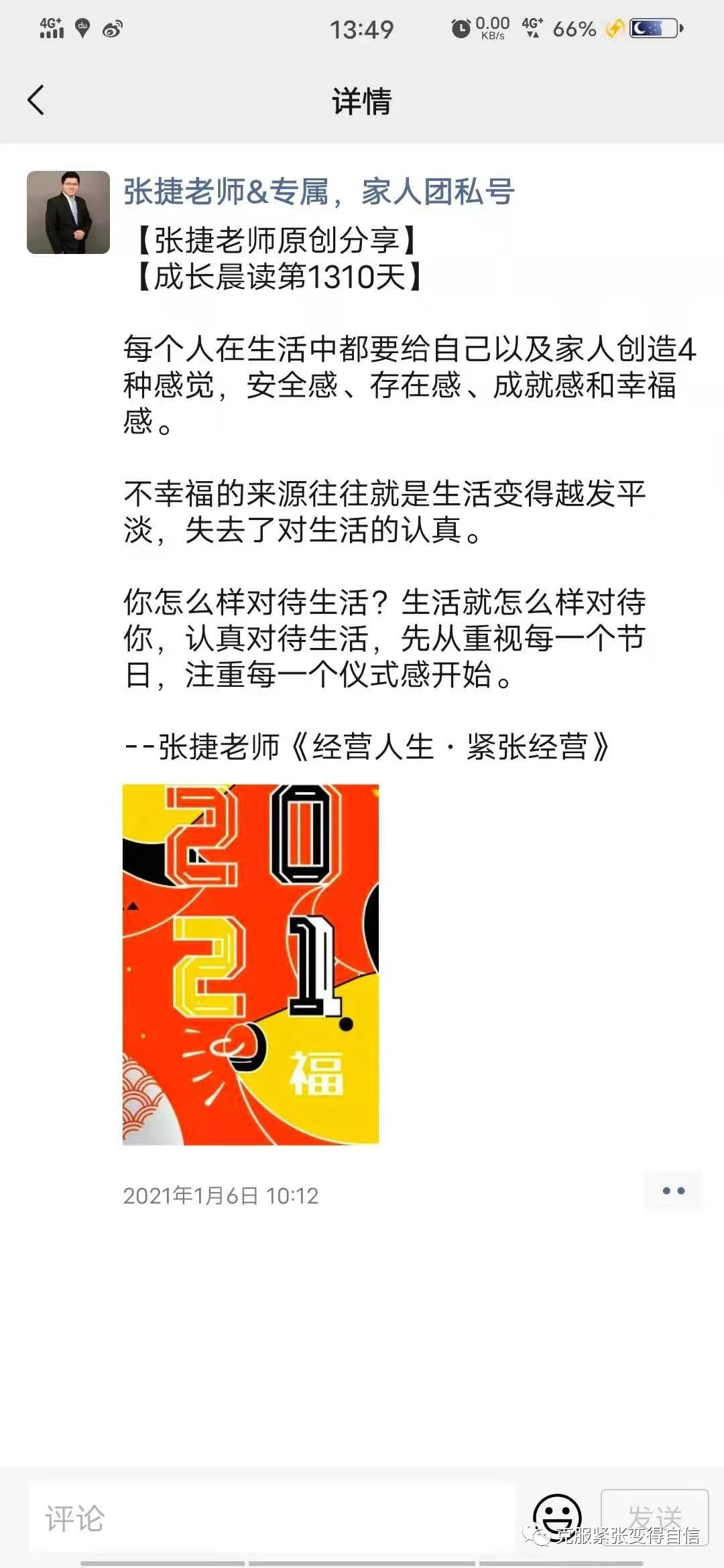Open 张捷老师 profile avatar
724x1568 pixels.
68,212
